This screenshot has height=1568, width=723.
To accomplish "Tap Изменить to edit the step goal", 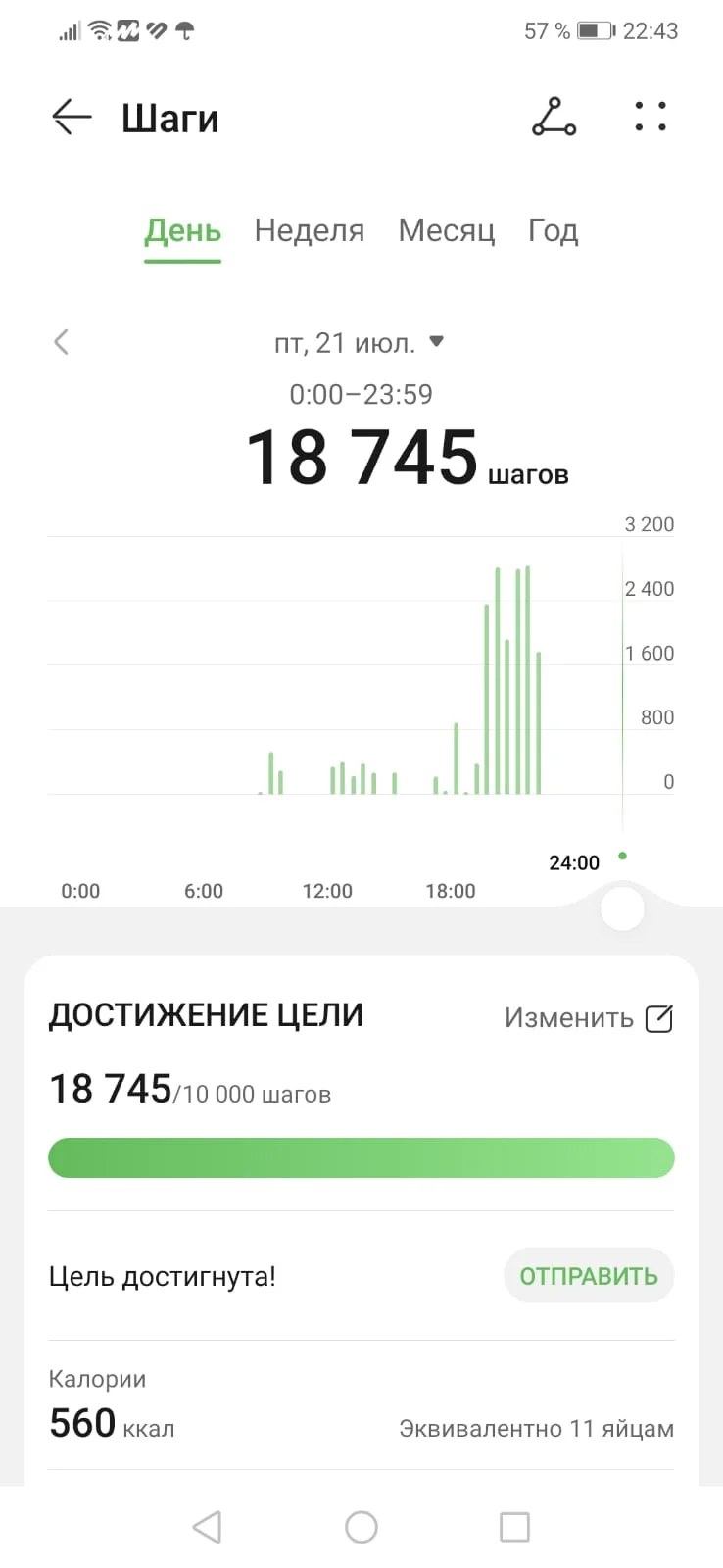I will pyautogui.click(x=588, y=1018).
